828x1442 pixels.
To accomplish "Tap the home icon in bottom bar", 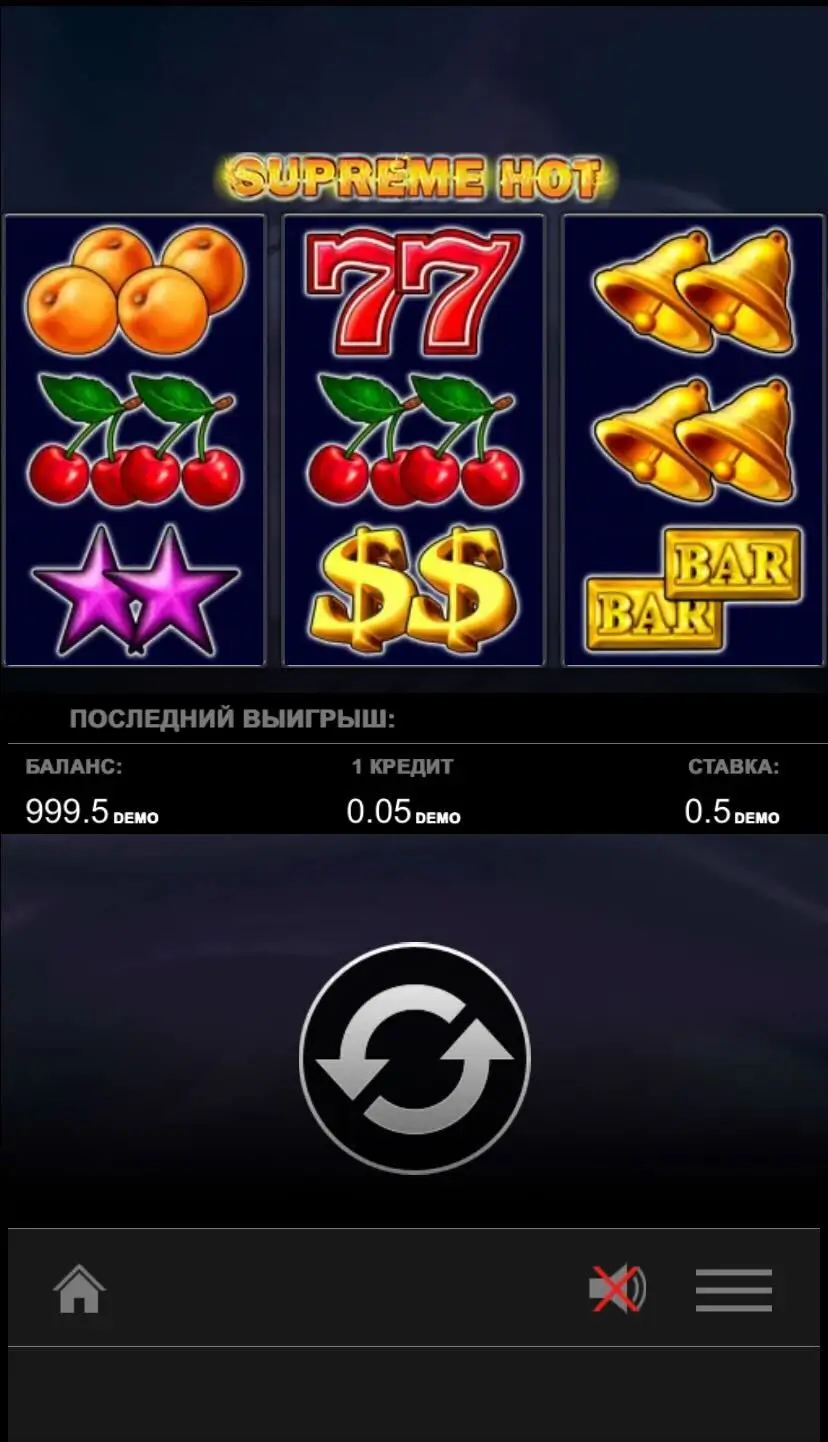I will point(78,1290).
